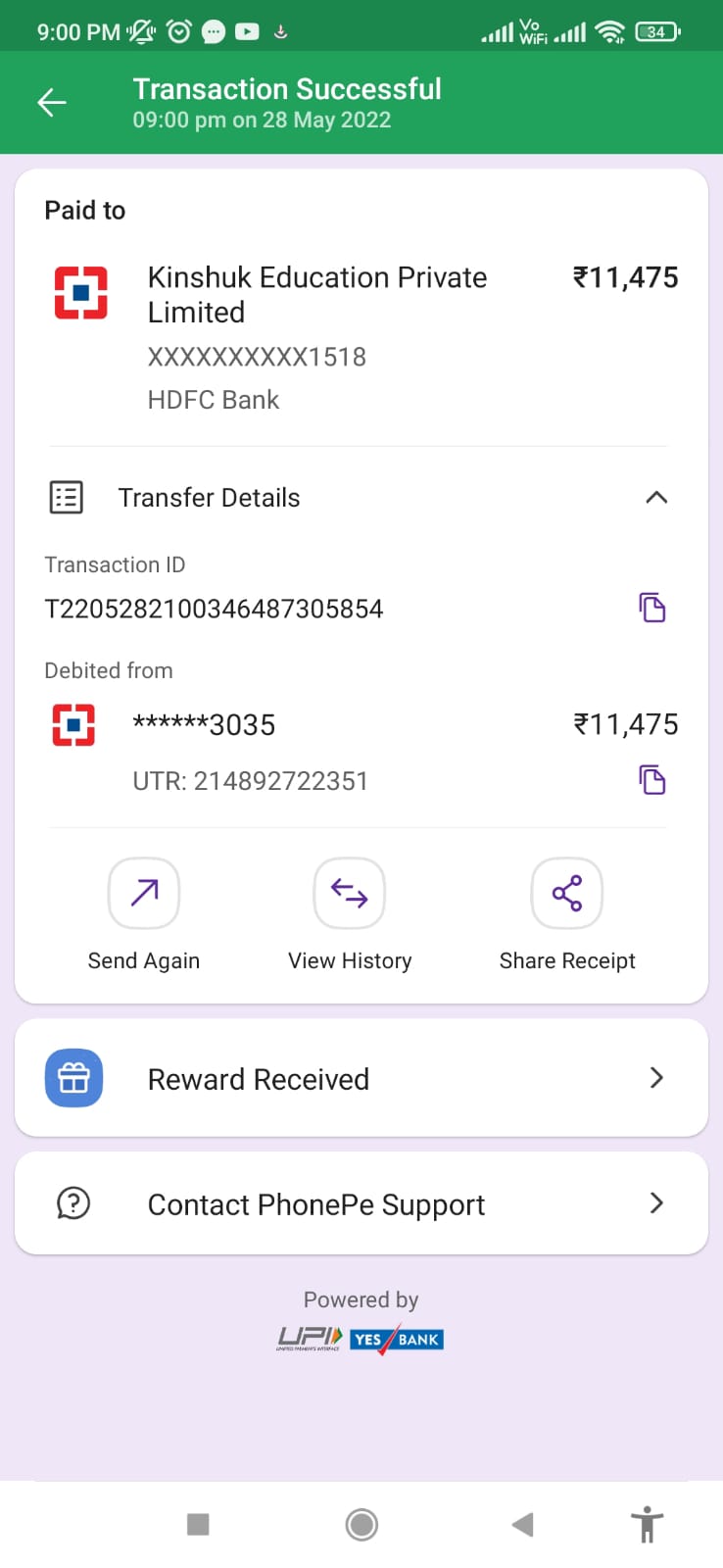This screenshot has width=723, height=1568.
Task: Copy the UTR number
Action: tap(652, 780)
